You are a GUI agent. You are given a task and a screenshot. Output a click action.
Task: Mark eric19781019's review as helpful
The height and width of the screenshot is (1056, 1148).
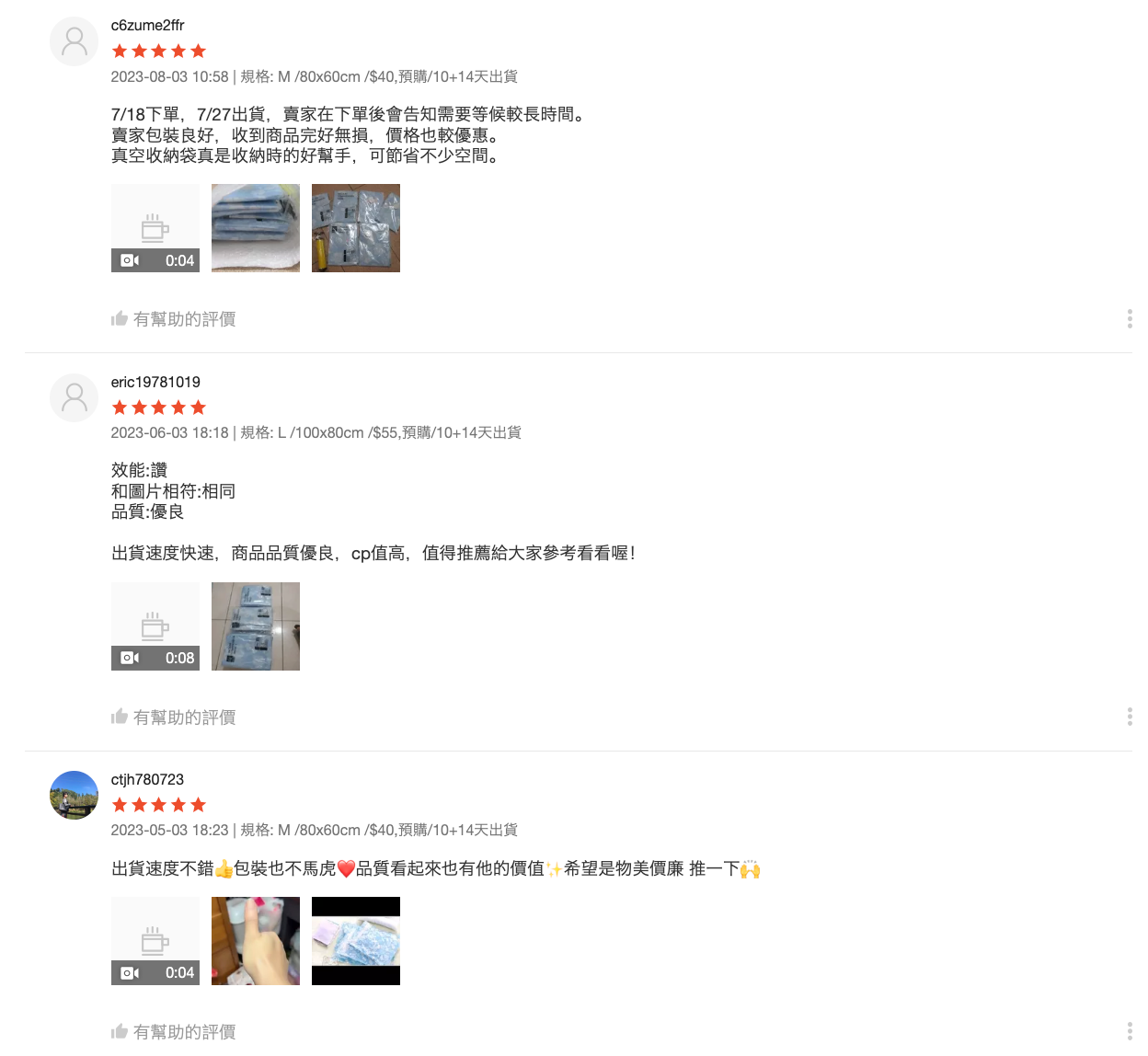(174, 717)
